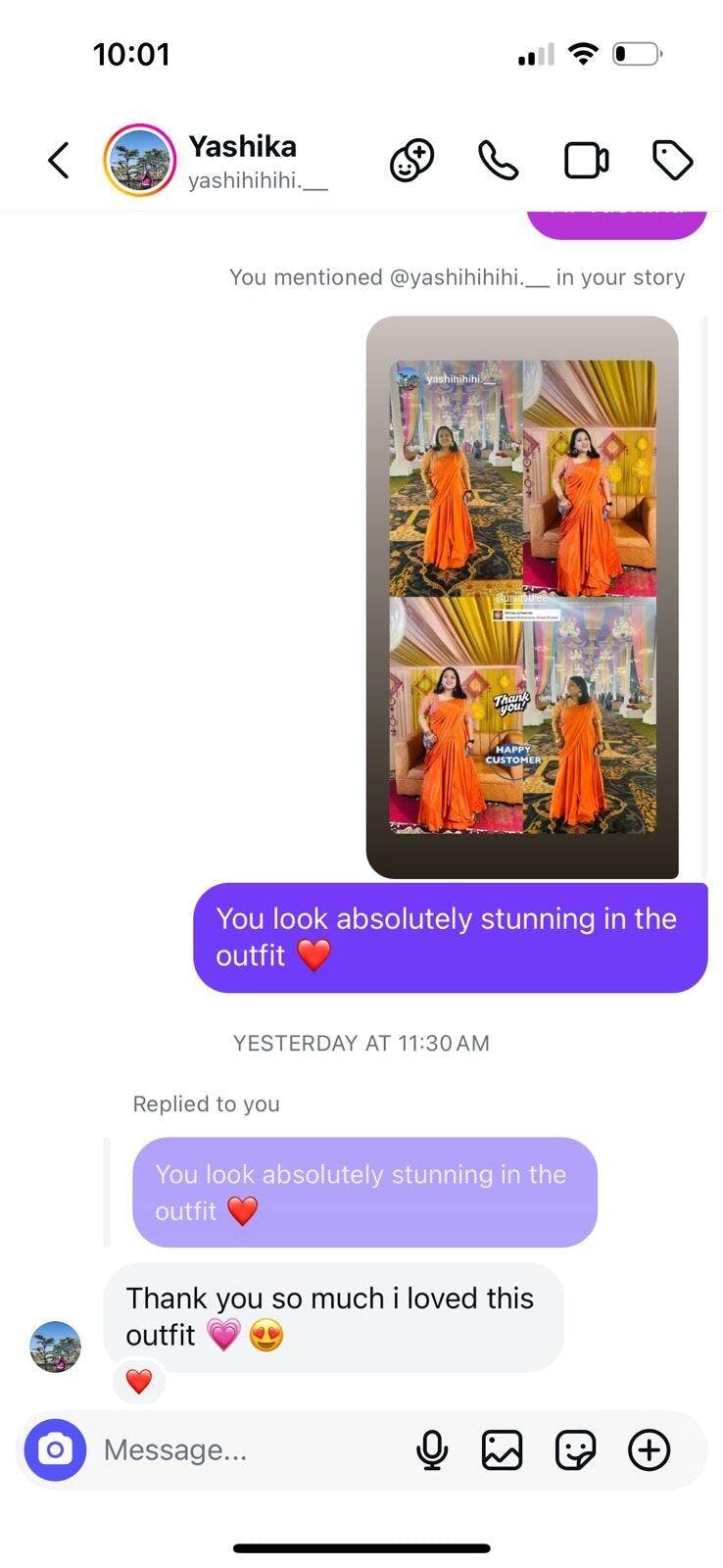Record a voice message with the microphone
The height and width of the screenshot is (1568, 723).
click(x=432, y=1449)
